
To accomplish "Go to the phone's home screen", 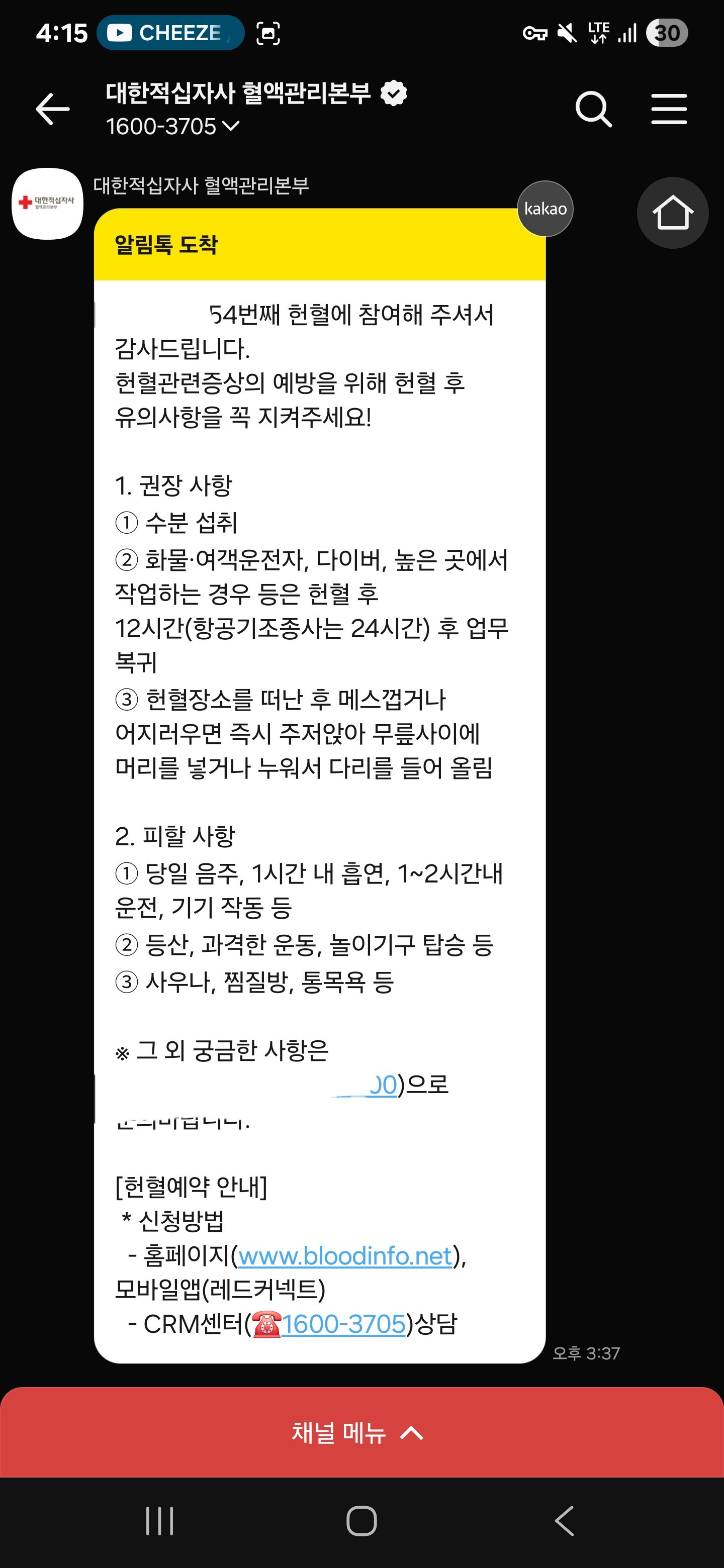I will 361,1521.
